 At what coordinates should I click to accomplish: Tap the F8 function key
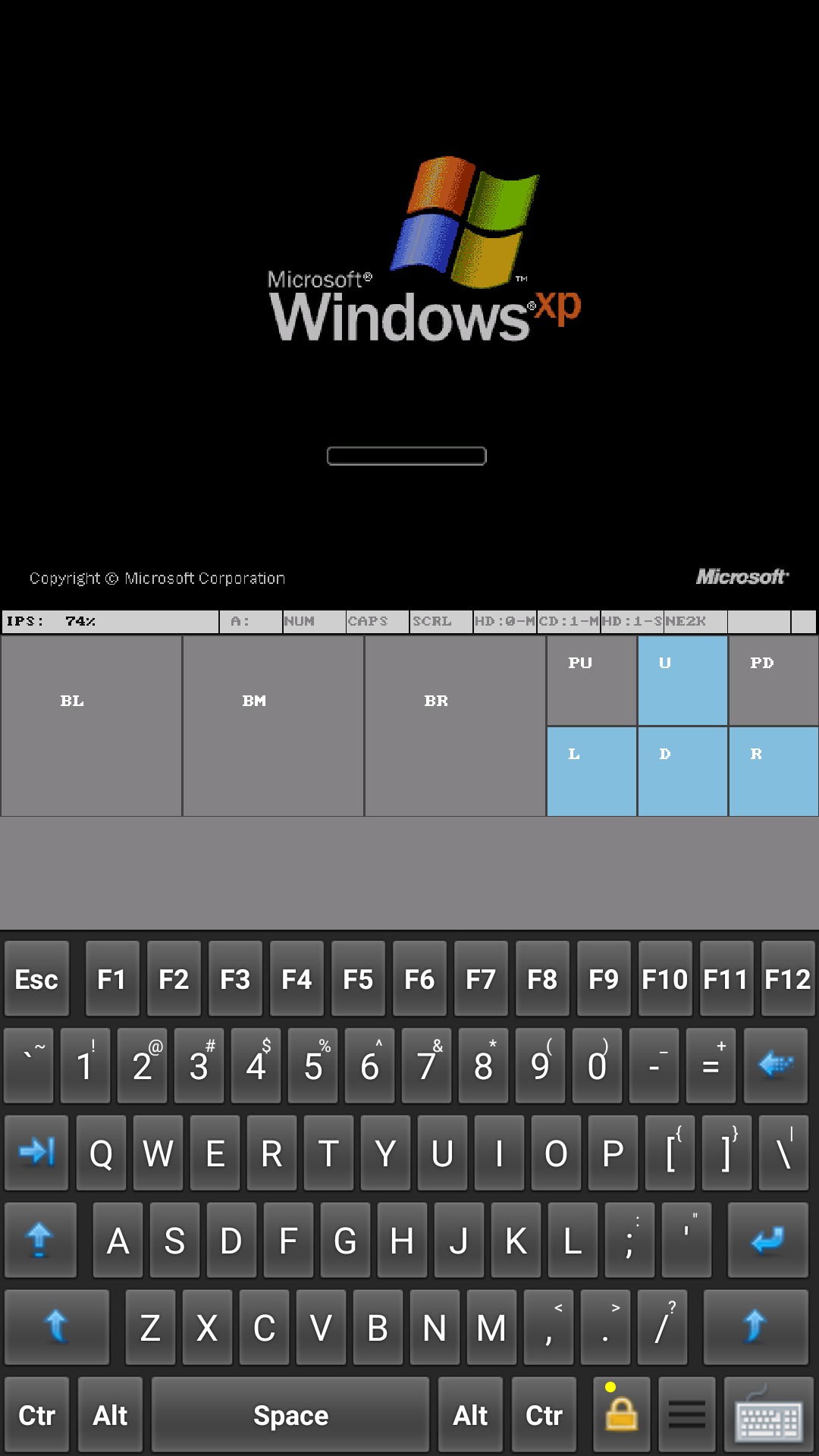coord(542,979)
